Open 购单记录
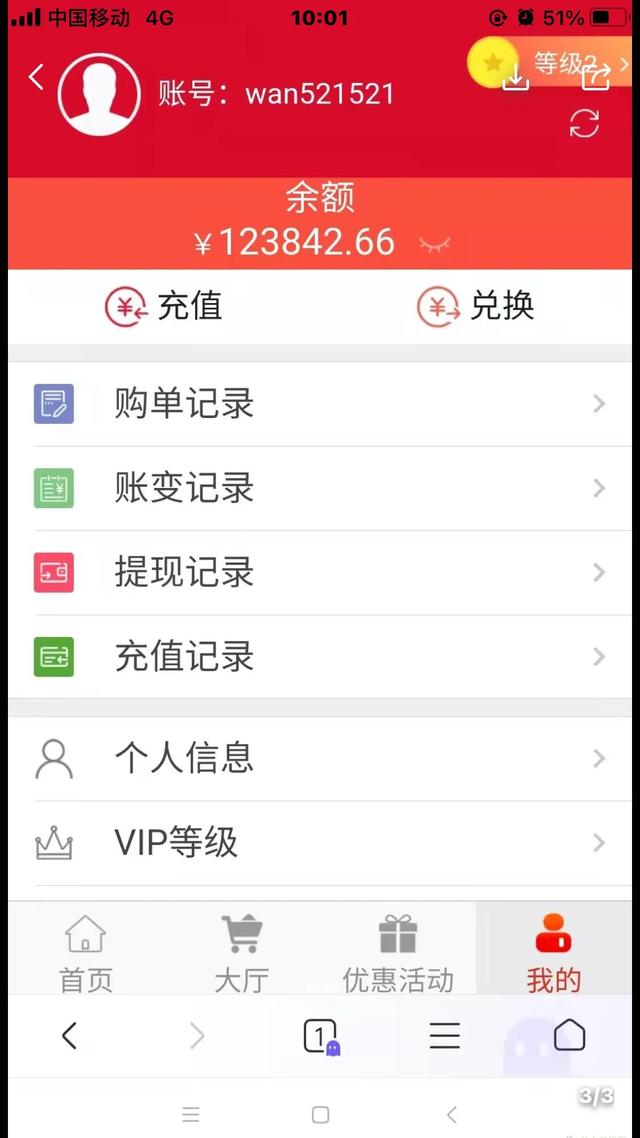Image resolution: width=640 pixels, height=1138 pixels. point(320,404)
